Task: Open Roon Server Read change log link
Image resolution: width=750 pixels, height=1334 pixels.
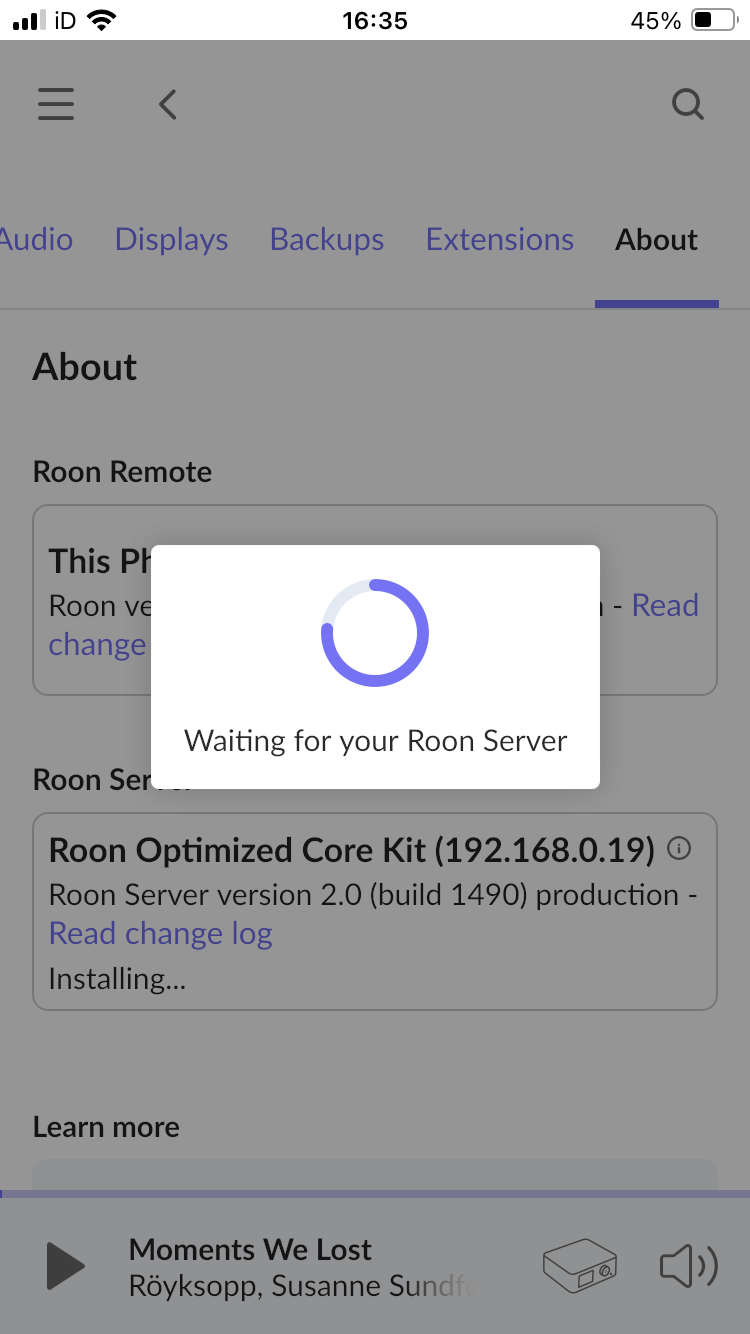Action: tap(161, 934)
